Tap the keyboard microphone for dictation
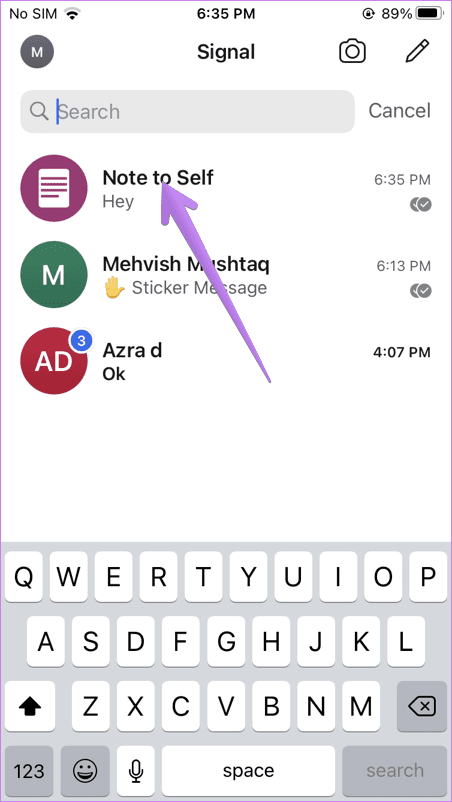Viewport: 452px width, 802px height. click(x=135, y=770)
